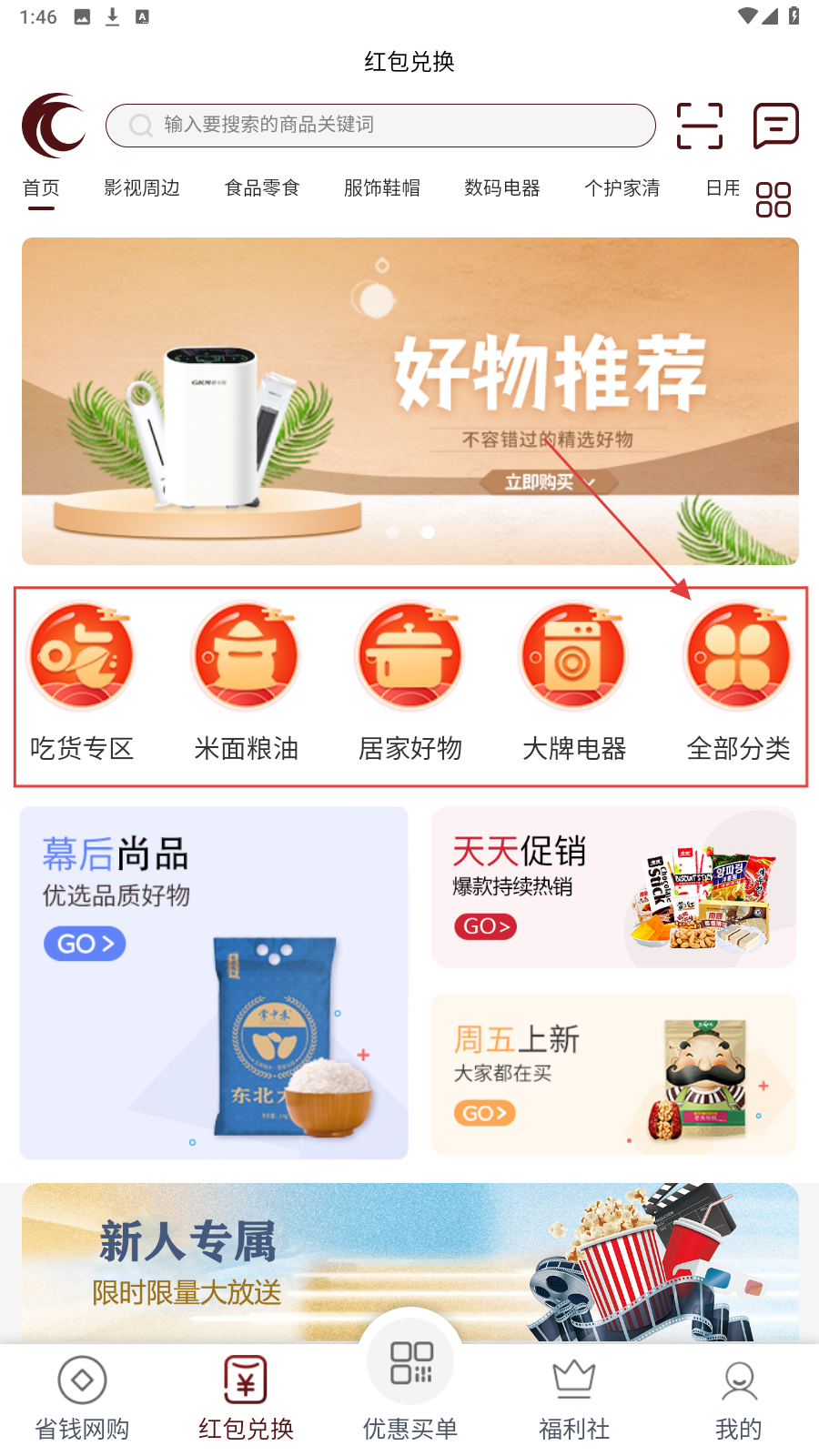The height and width of the screenshot is (1456, 819).
Task: Open the 好物推荐 banner
Action: pyautogui.click(x=409, y=400)
